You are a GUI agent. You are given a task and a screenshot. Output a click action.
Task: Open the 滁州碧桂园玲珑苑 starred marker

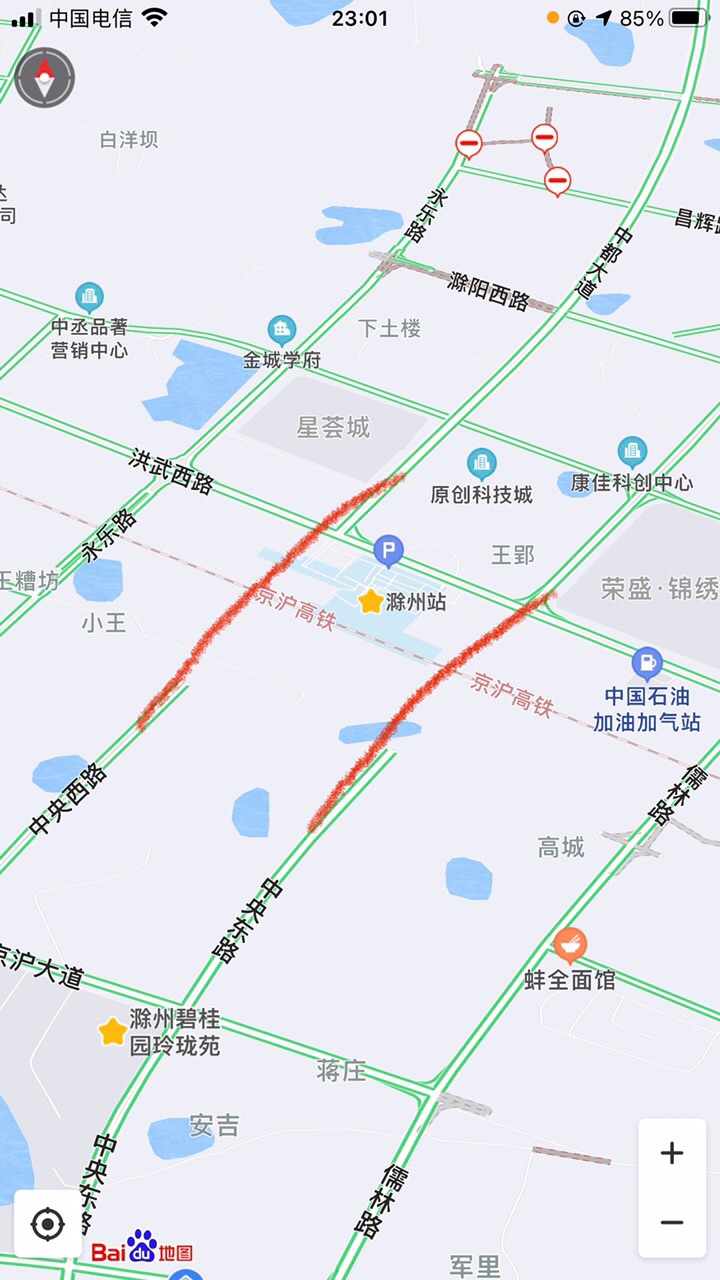(113, 1031)
